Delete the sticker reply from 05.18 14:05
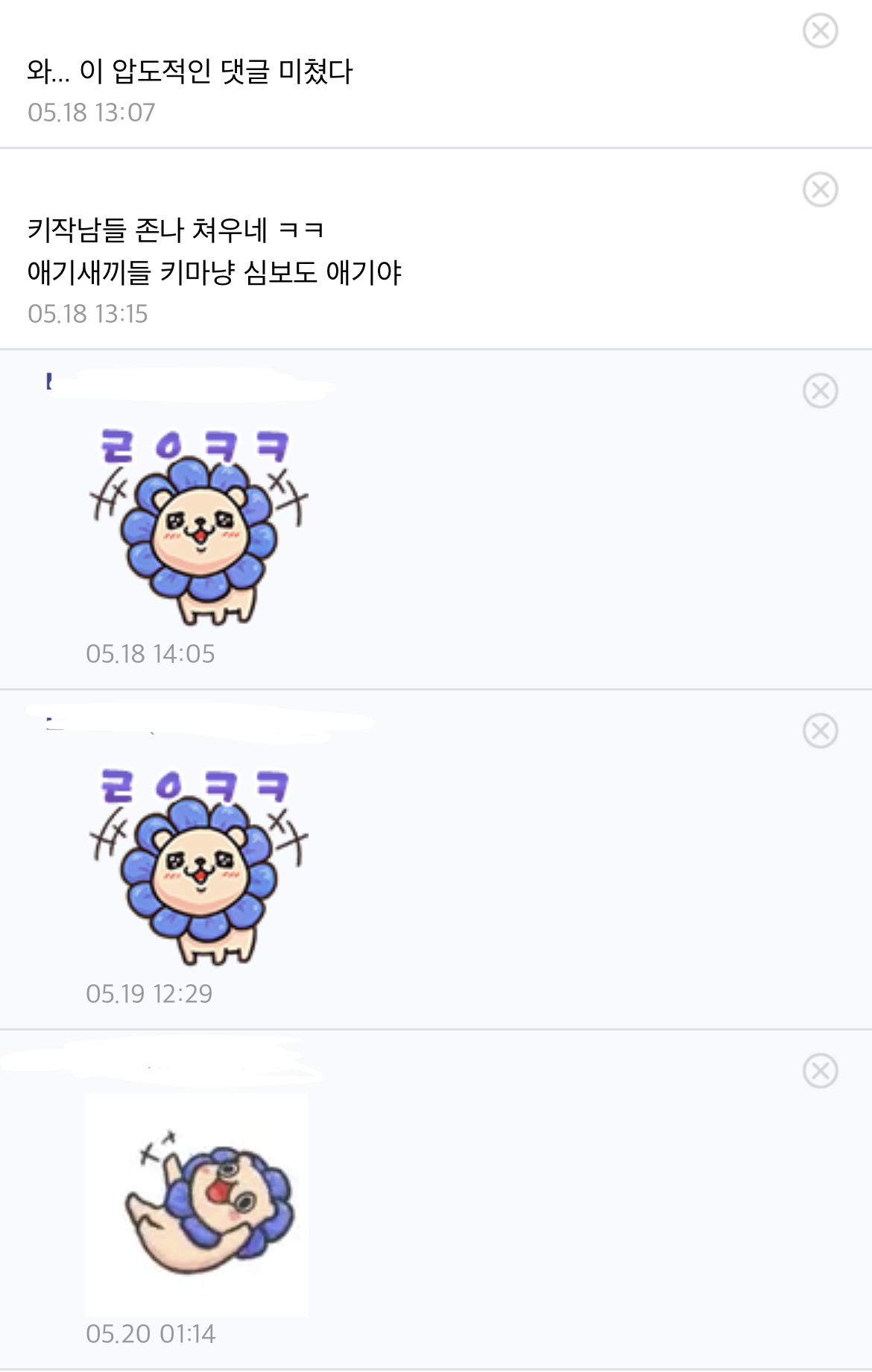872x1372 pixels. [x=820, y=391]
